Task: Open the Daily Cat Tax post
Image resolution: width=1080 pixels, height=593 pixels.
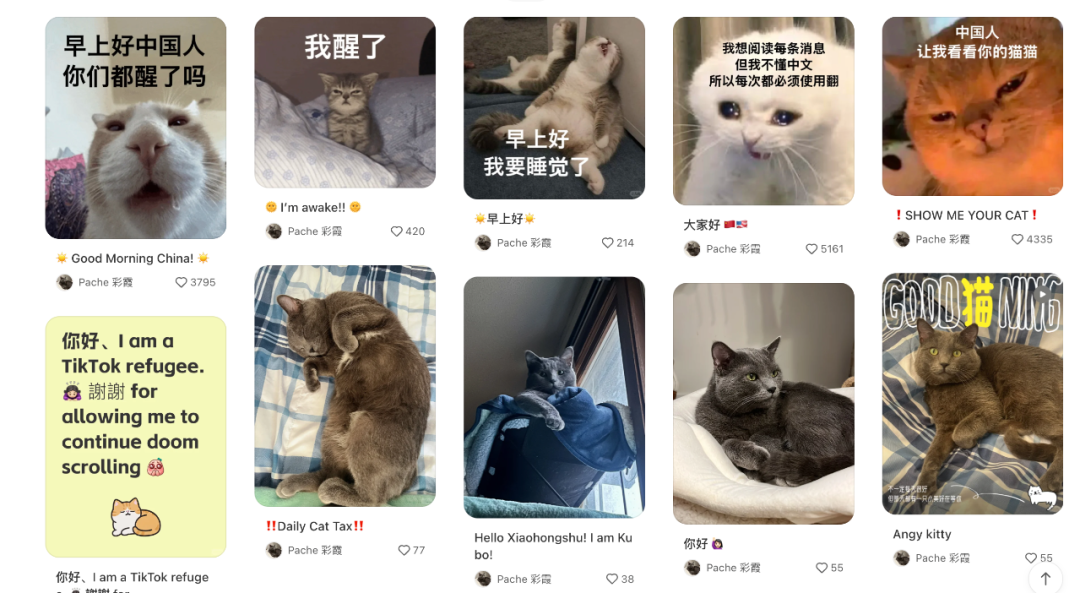Action: (344, 385)
